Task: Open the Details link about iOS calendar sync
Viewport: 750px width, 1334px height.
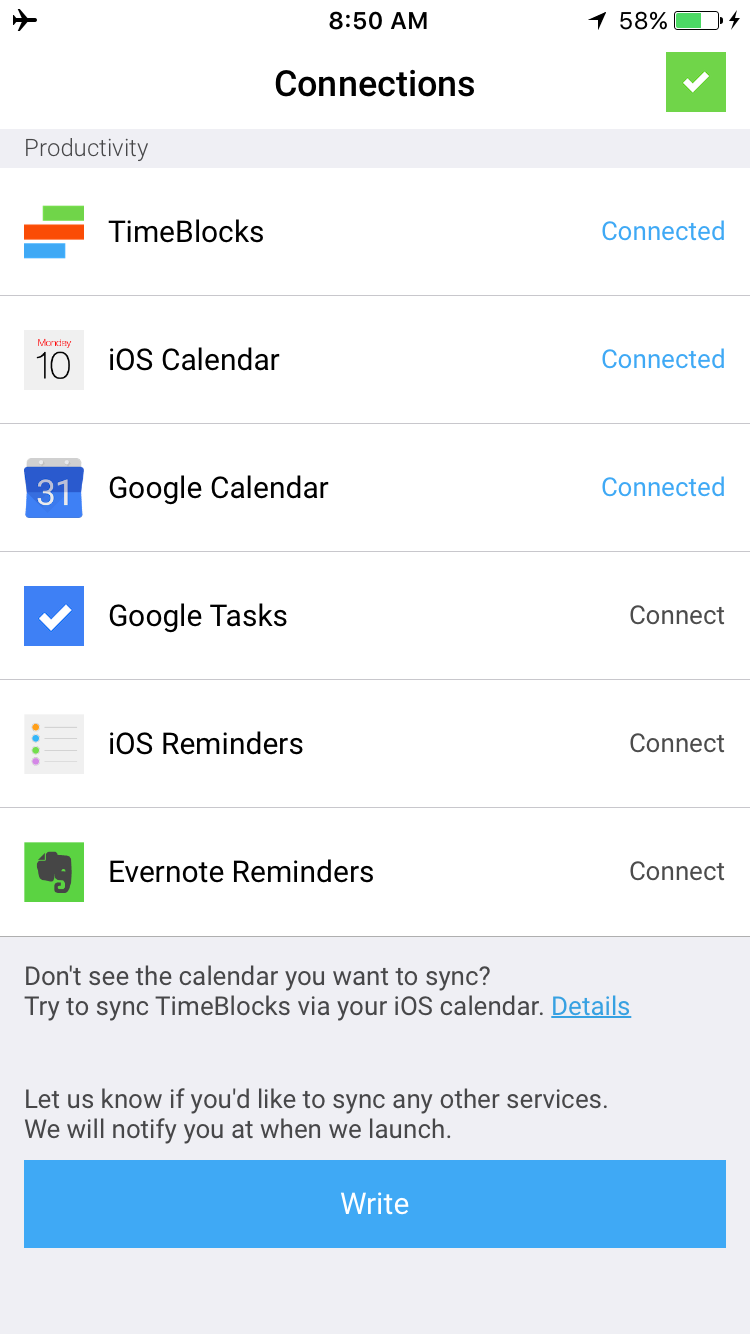Action: [x=591, y=1006]
